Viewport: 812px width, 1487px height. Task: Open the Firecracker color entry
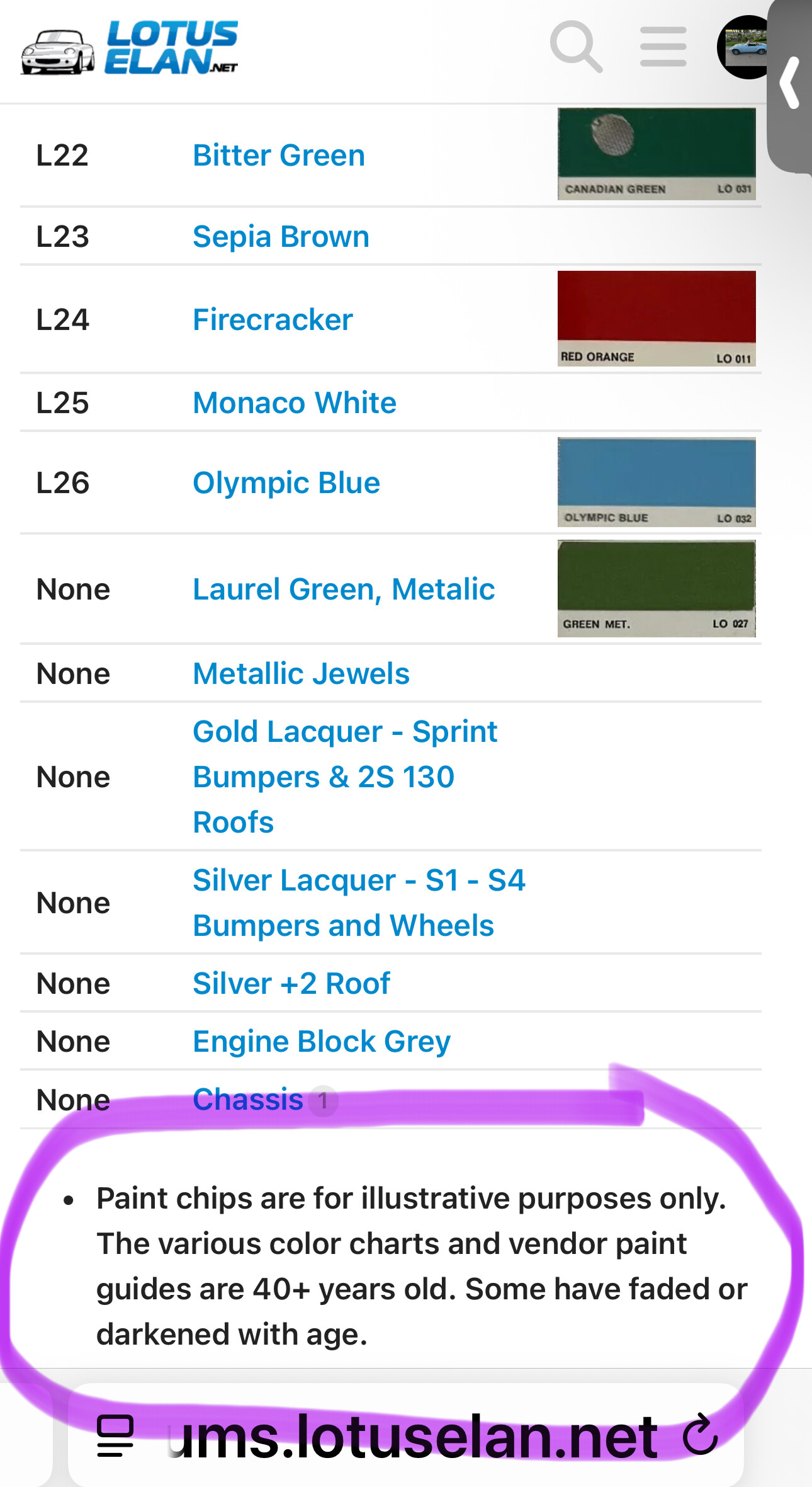coord(272,320)
